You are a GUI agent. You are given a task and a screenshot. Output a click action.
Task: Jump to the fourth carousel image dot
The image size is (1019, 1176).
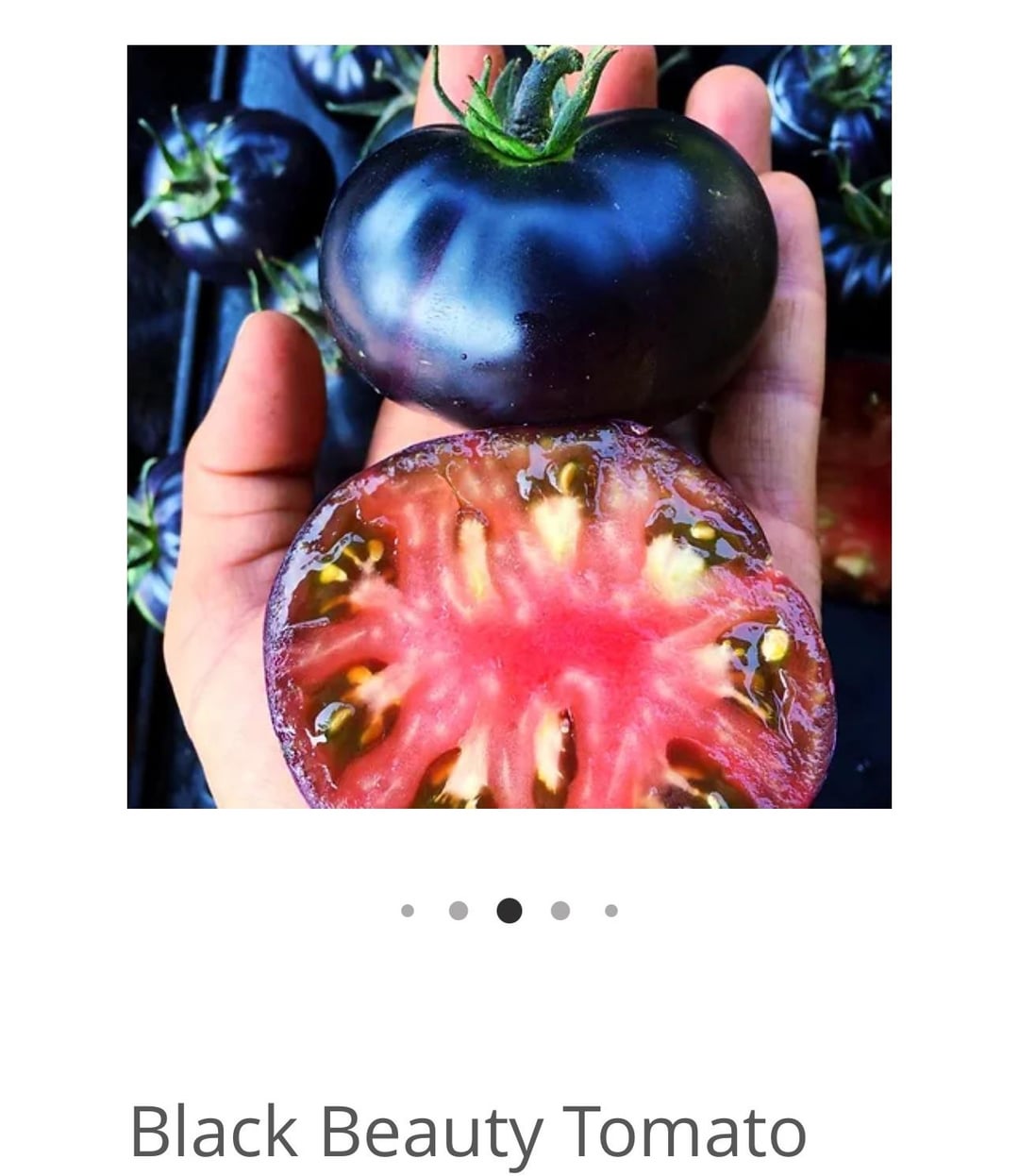560,911
